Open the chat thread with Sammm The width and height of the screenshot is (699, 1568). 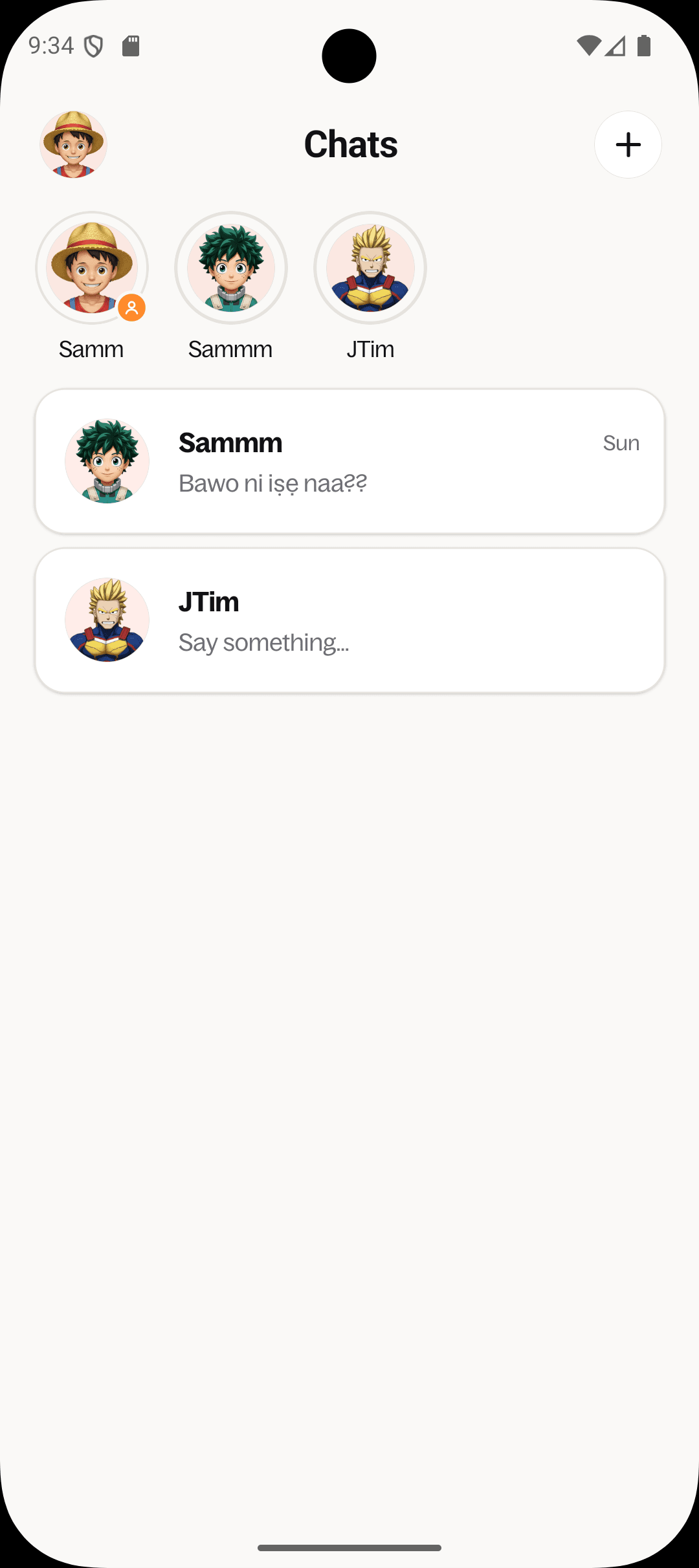coord(349,461)
